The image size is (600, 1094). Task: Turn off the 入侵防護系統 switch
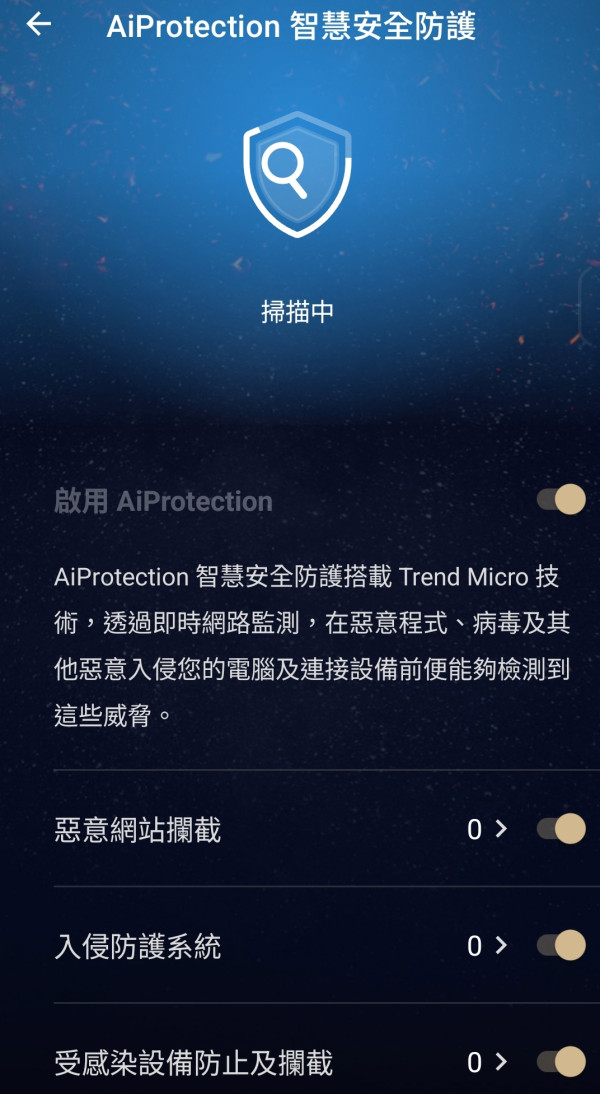click(561, 946)
